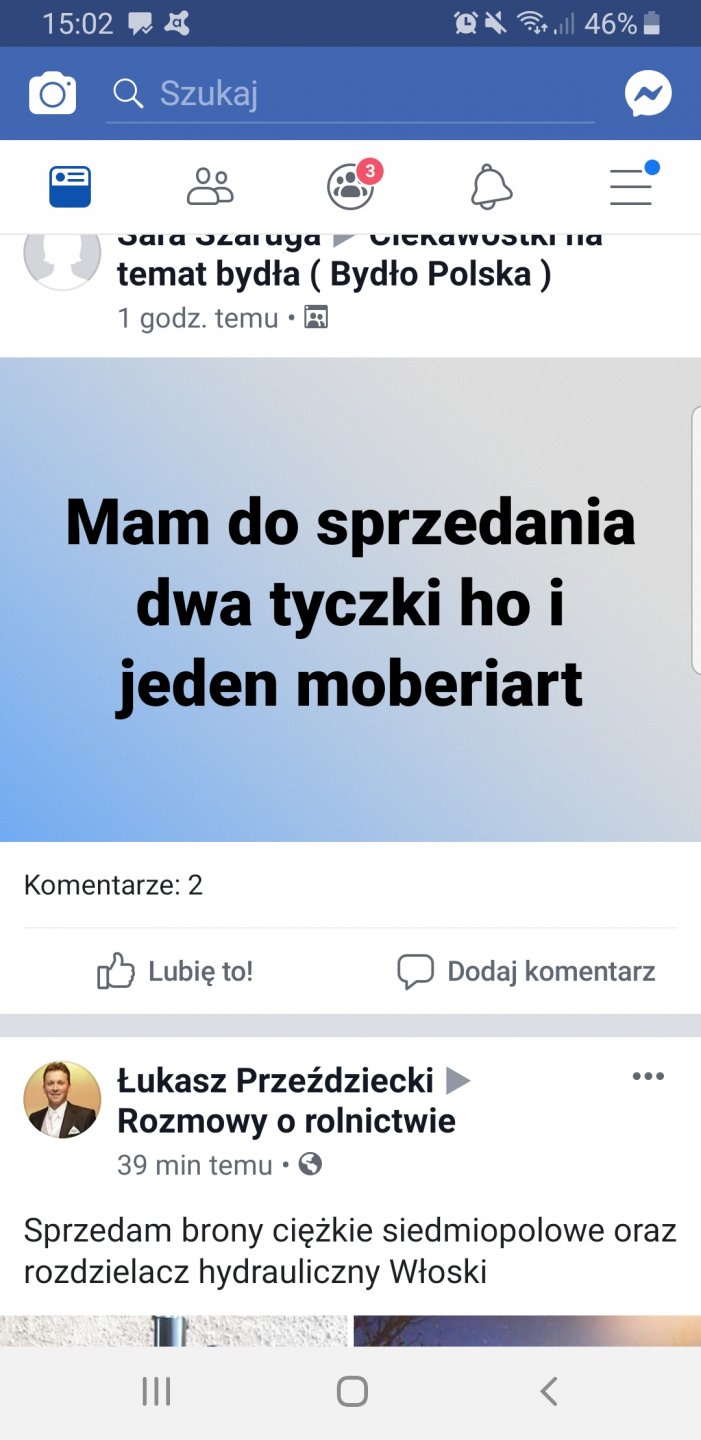Switch to the Friends tab
This screenshot has height=1440, width=701.
point(210,187)
